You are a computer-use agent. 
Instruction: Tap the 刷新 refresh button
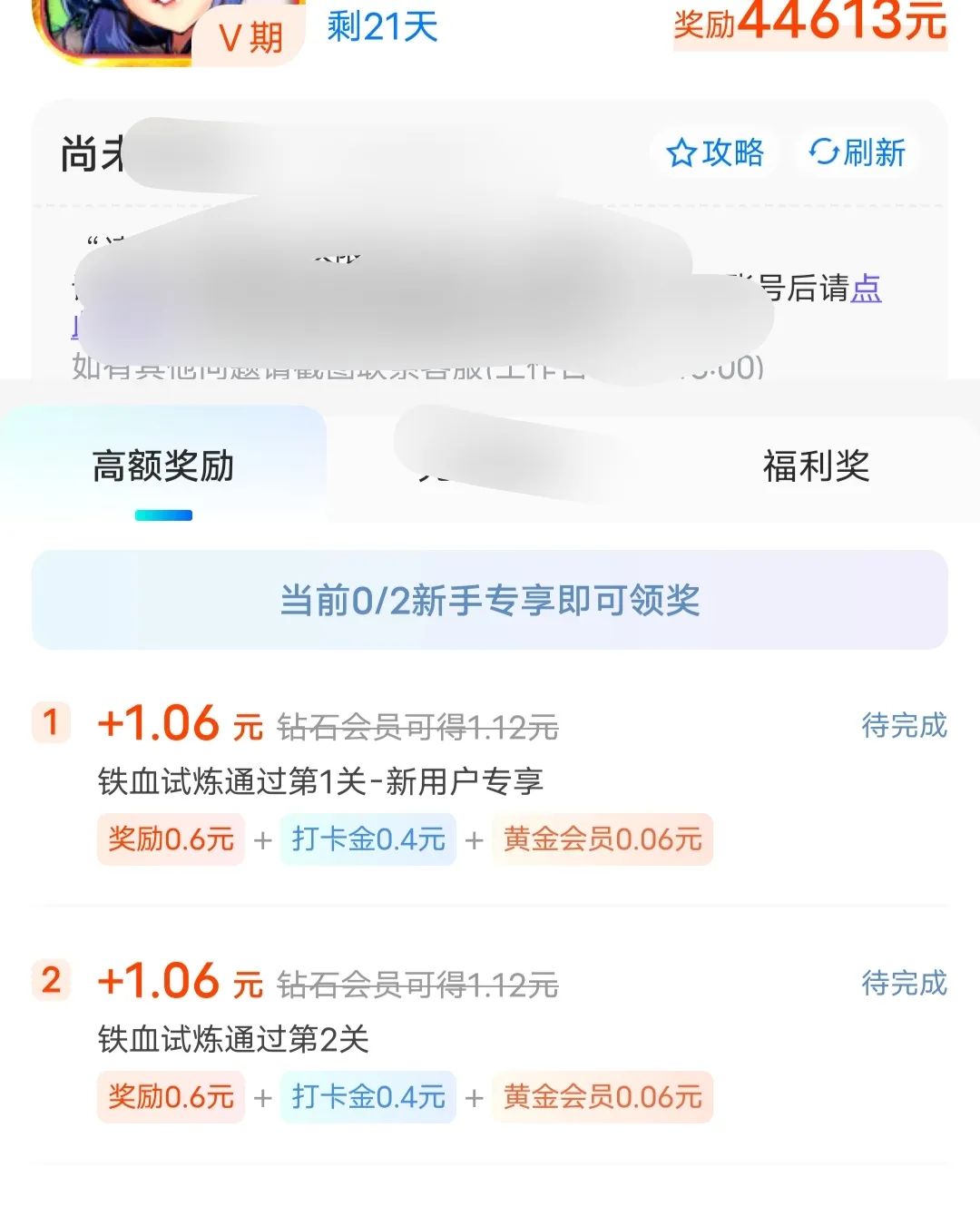click(x=857, y=152)
